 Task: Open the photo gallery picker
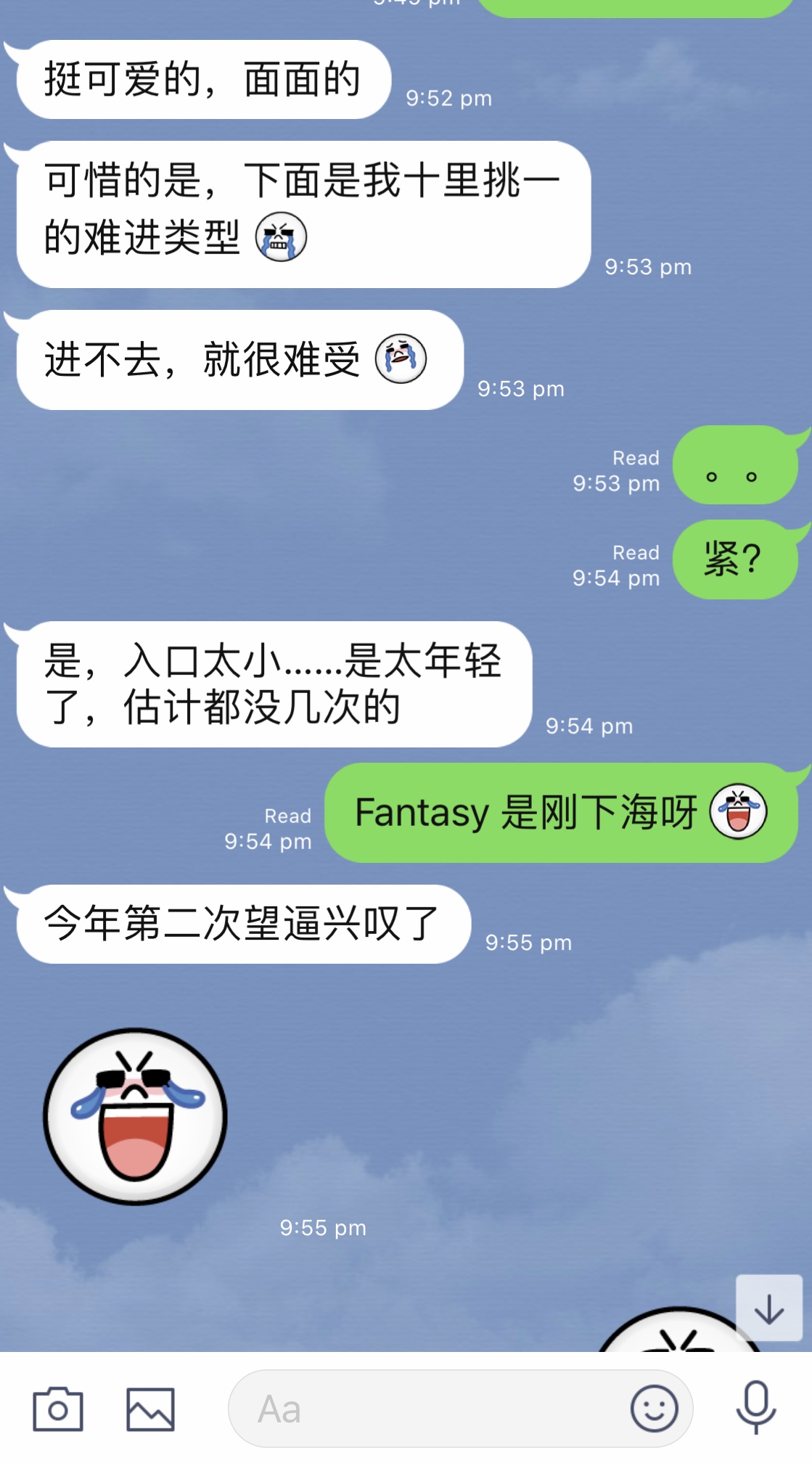pyautogui.click(x=150, y=1409)
